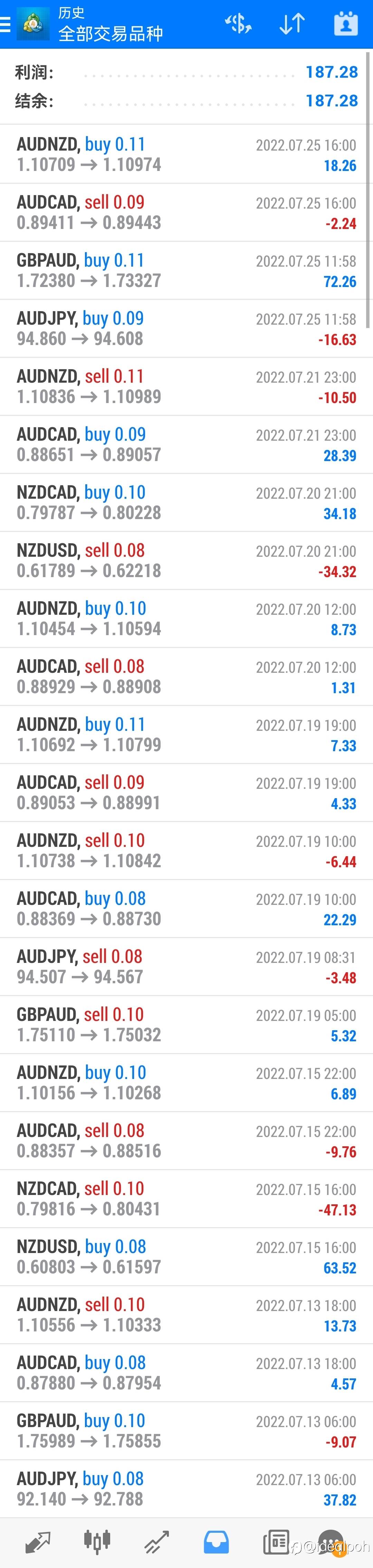View the AUDJPY buy 0.08 trade at 92.140
The image size is (373, 1568).
point(186,1489)
